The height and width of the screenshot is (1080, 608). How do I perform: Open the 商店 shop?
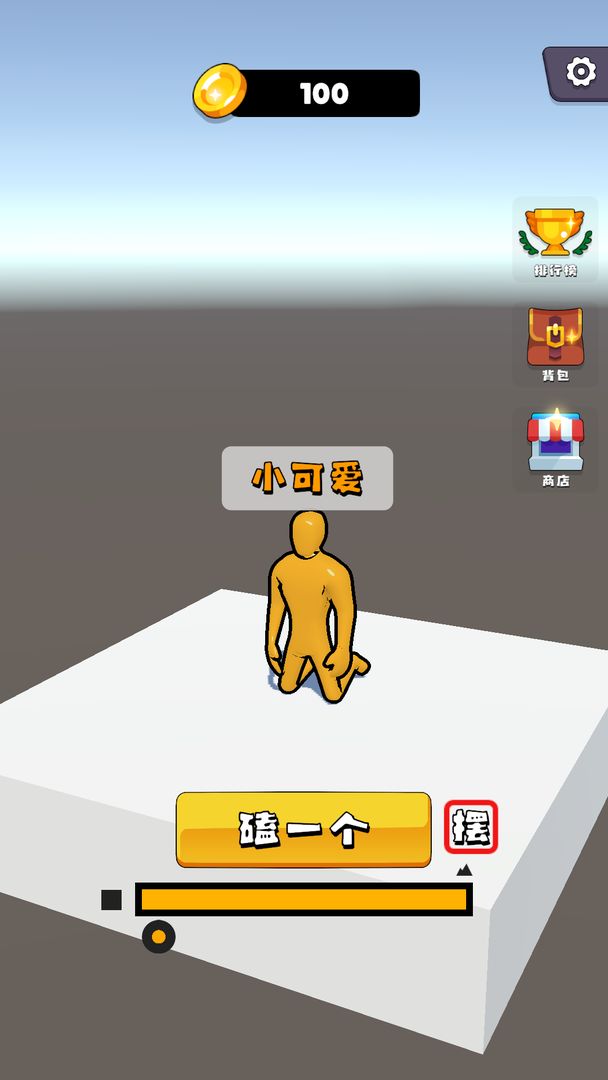click(555, 448)
